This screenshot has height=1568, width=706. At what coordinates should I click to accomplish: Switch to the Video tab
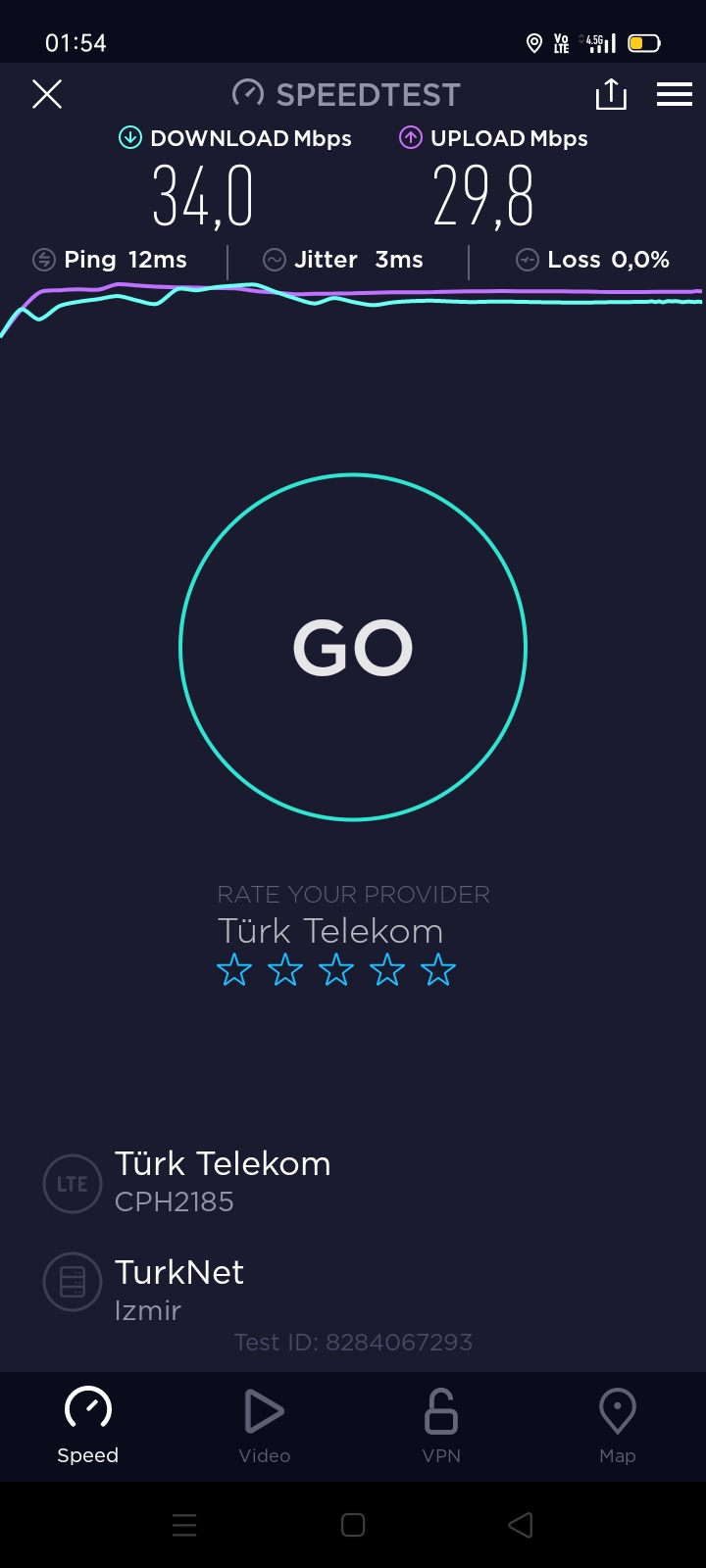tap(265, 1427)
